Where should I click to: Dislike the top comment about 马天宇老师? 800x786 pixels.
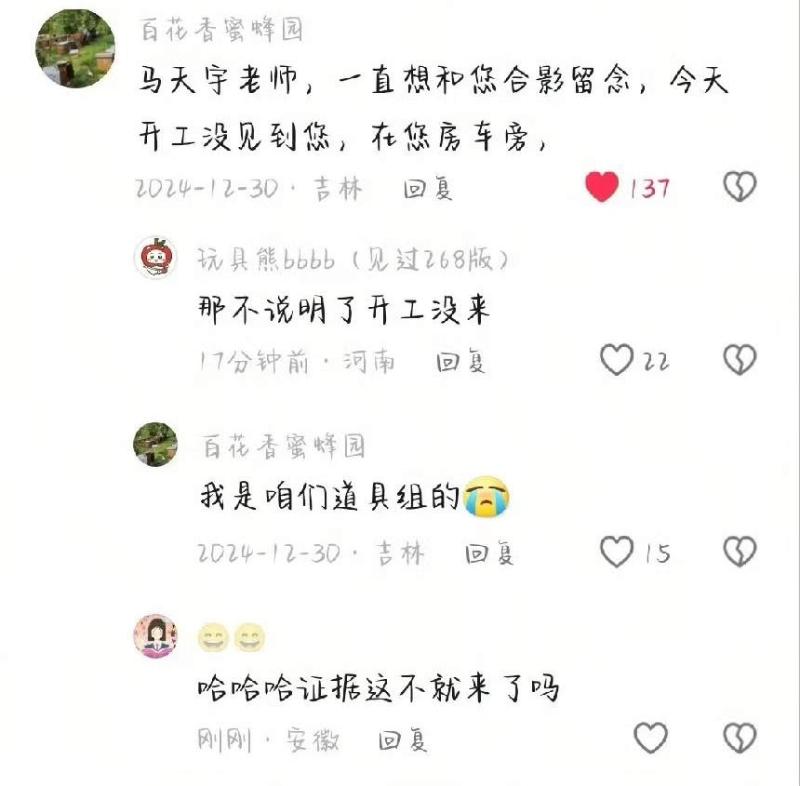click(x=739, y=186)
